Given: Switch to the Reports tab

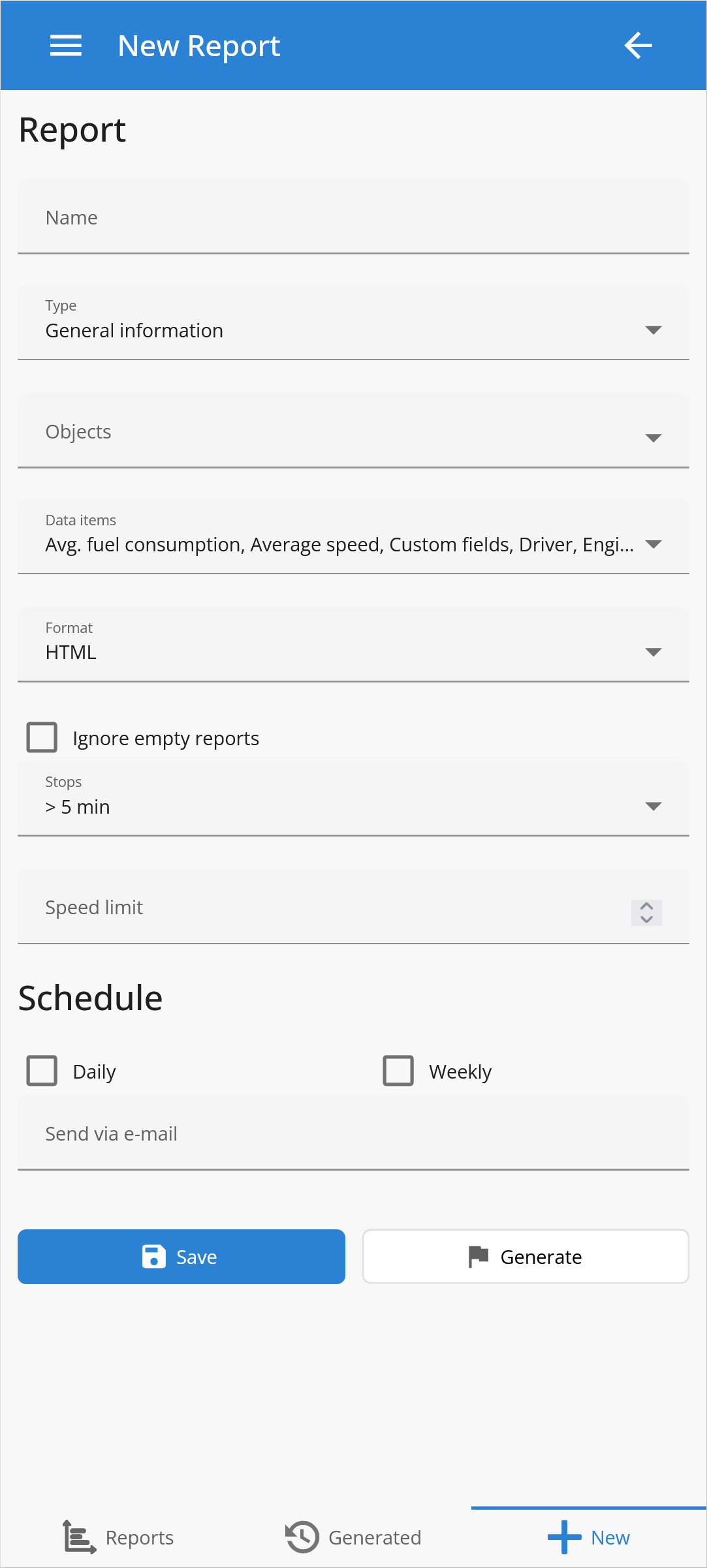Looking at the screenshot, I should [x=119, y=1537].
